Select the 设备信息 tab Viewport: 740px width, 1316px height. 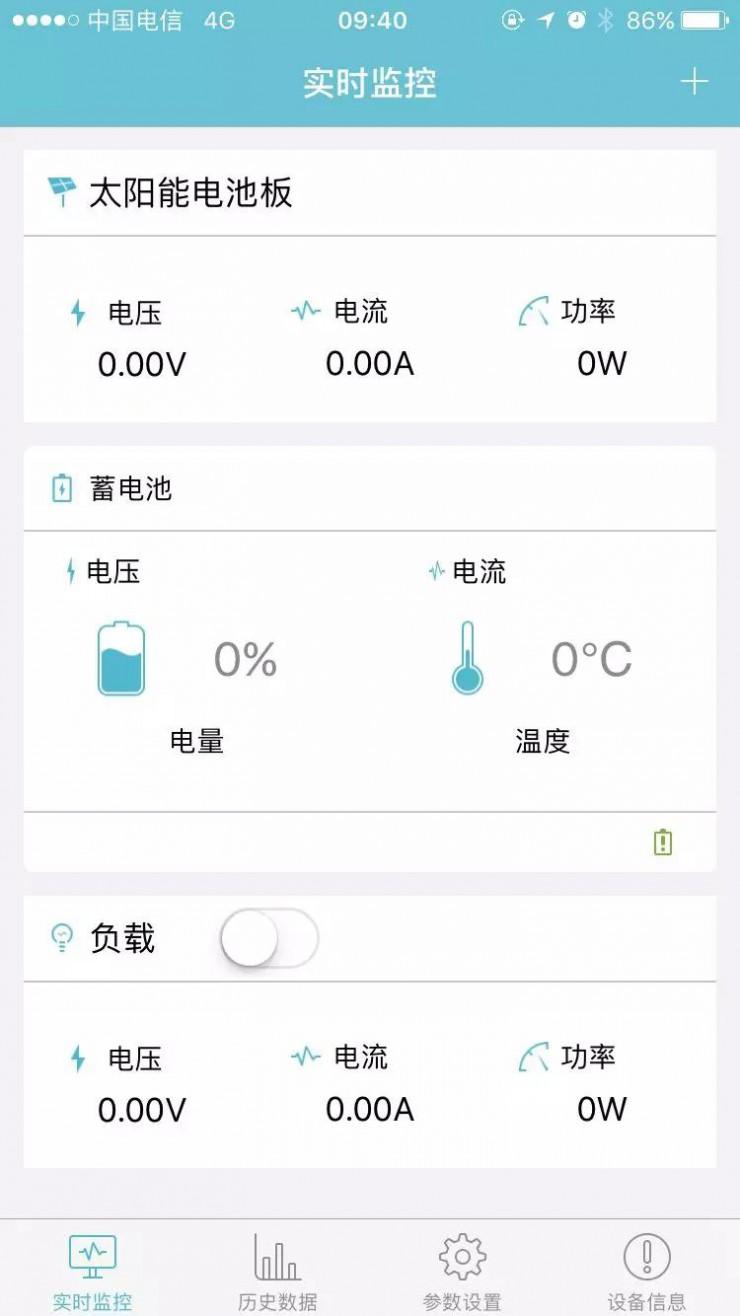(647, 1272)
